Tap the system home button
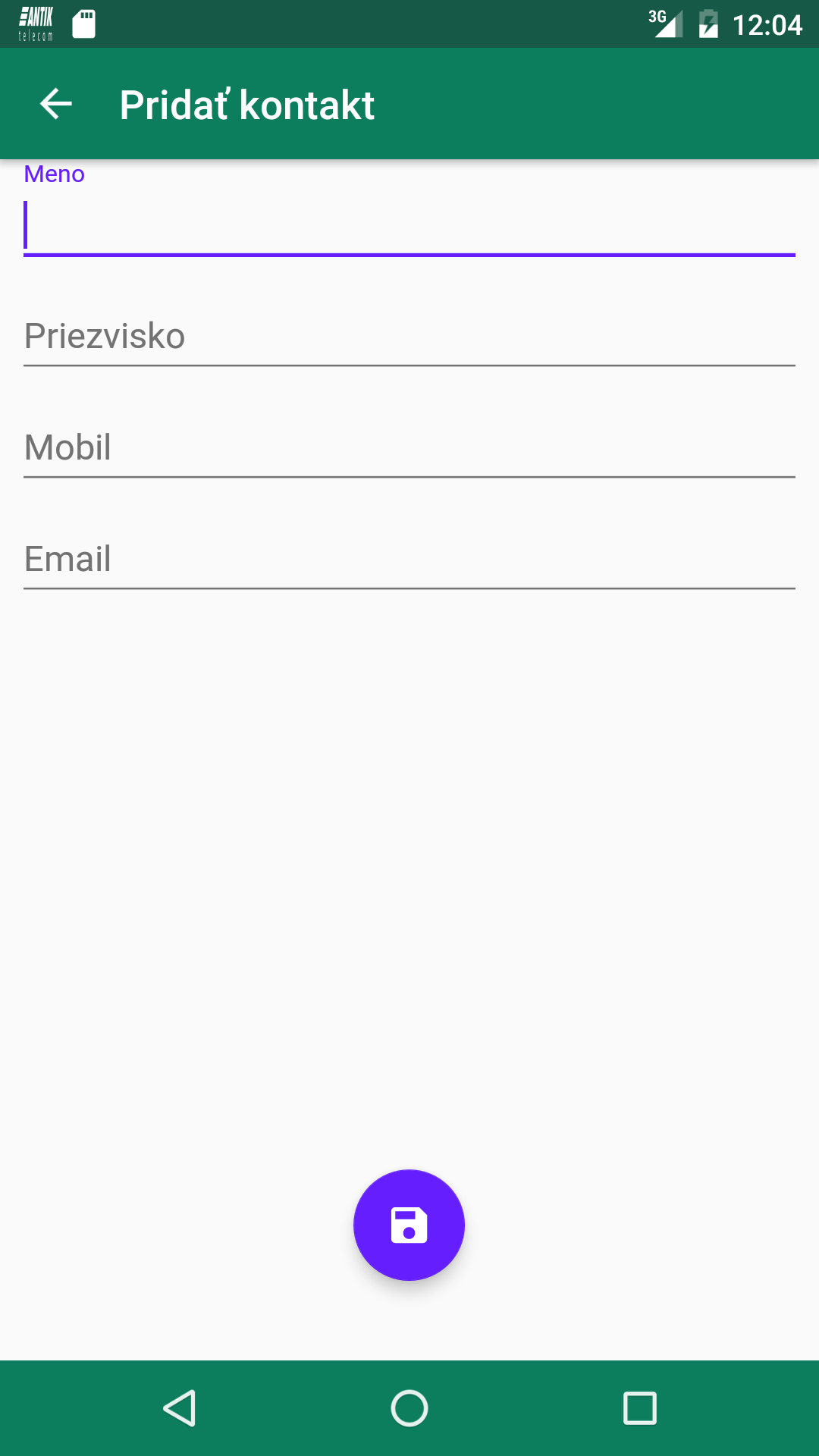The width and height of the screenshot is (819, 1456). [409, 1408]
